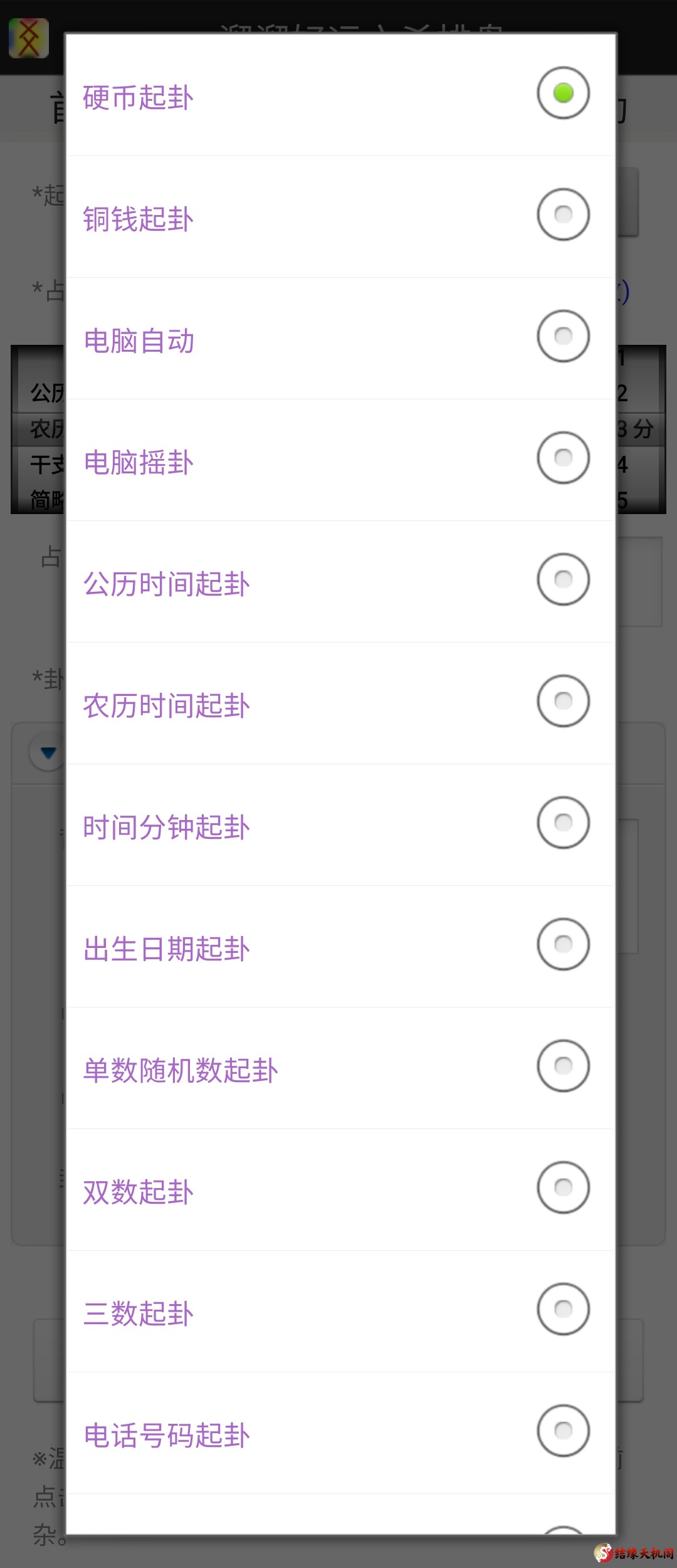
Task: Pick the 时间分钟起卦 option
Action: (x=340, y=826)
